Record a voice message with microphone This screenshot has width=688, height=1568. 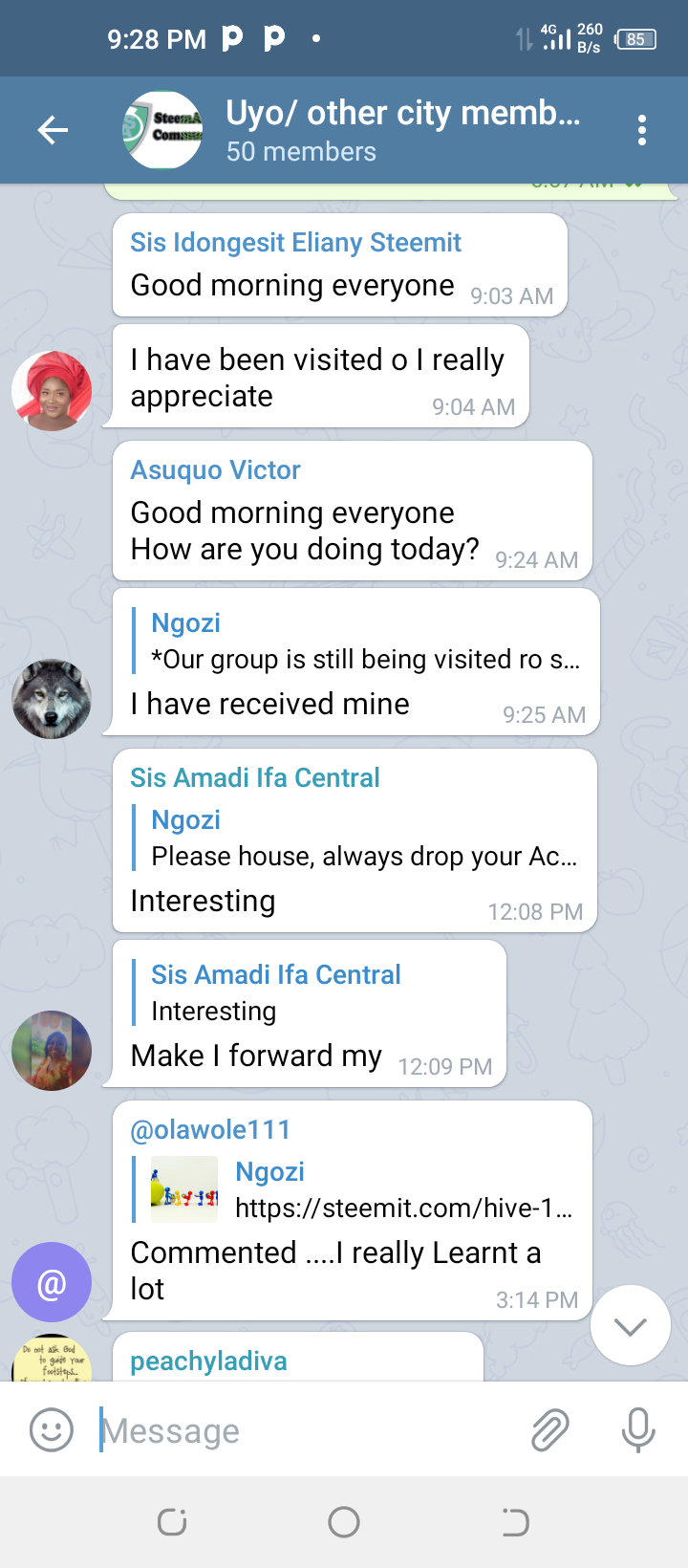click(638, 1430)
